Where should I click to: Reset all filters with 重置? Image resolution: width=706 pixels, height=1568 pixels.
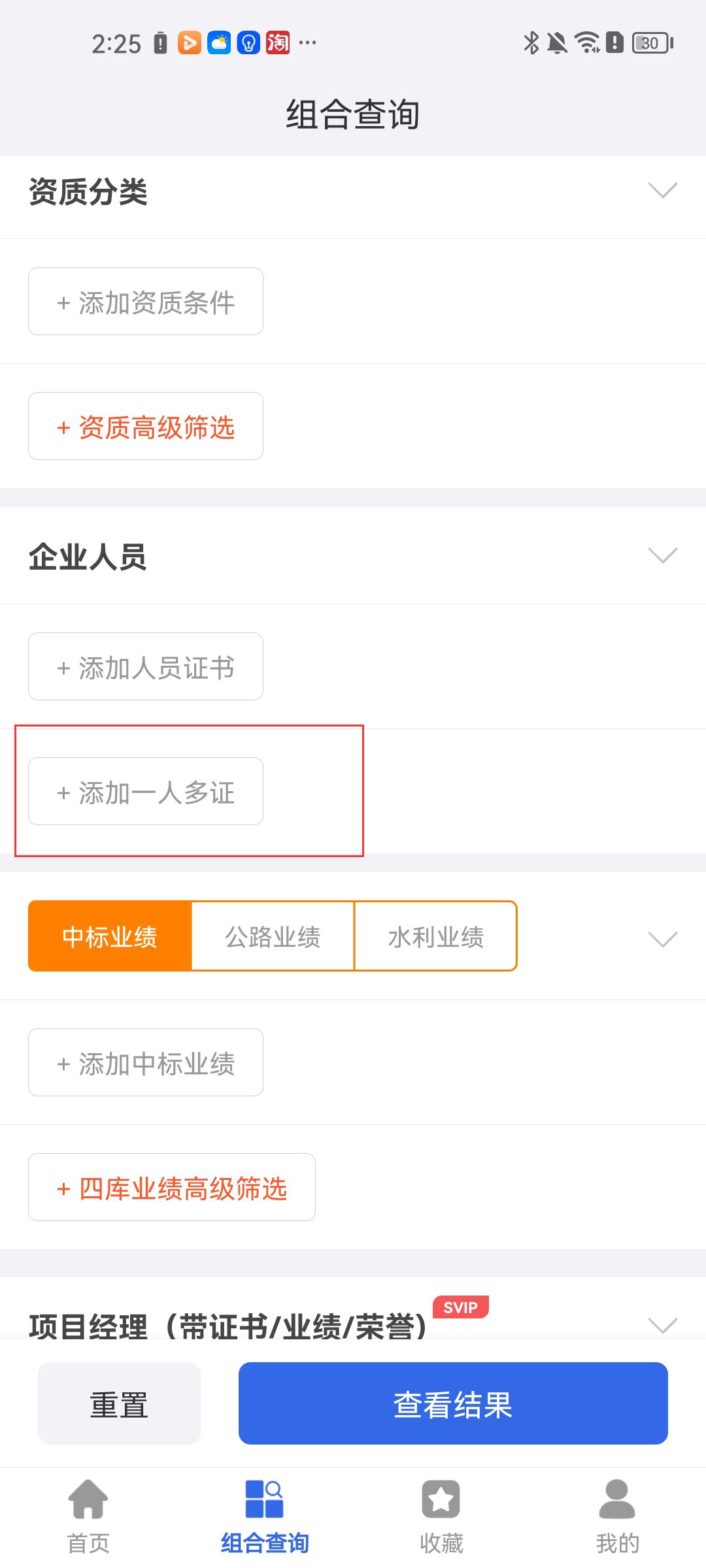(x=119, y=1403)
